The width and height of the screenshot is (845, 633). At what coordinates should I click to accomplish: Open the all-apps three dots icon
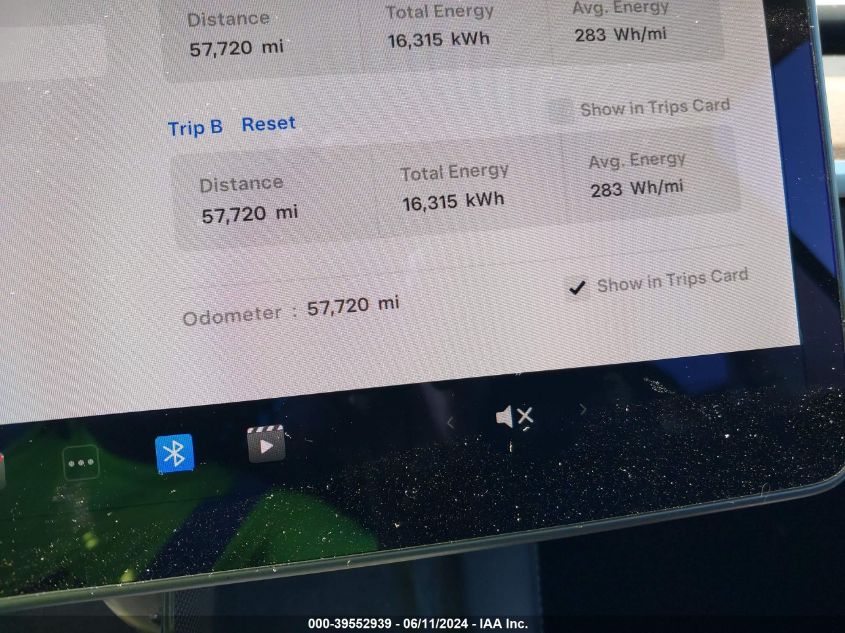pyautogui.click(x=80, y=463)
